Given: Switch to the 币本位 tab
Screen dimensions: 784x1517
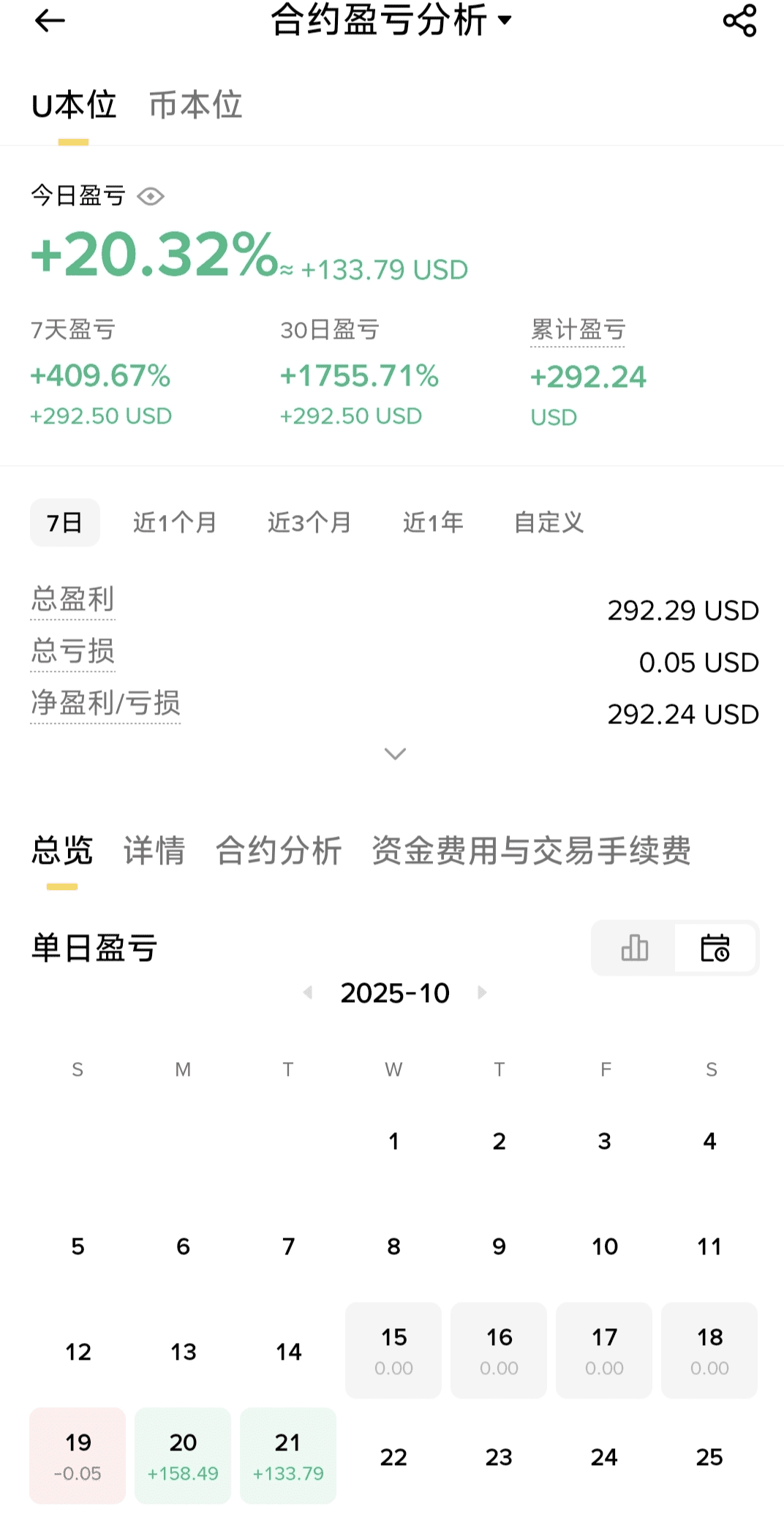Looking at the screenshot, I should [x=195, y=105].
